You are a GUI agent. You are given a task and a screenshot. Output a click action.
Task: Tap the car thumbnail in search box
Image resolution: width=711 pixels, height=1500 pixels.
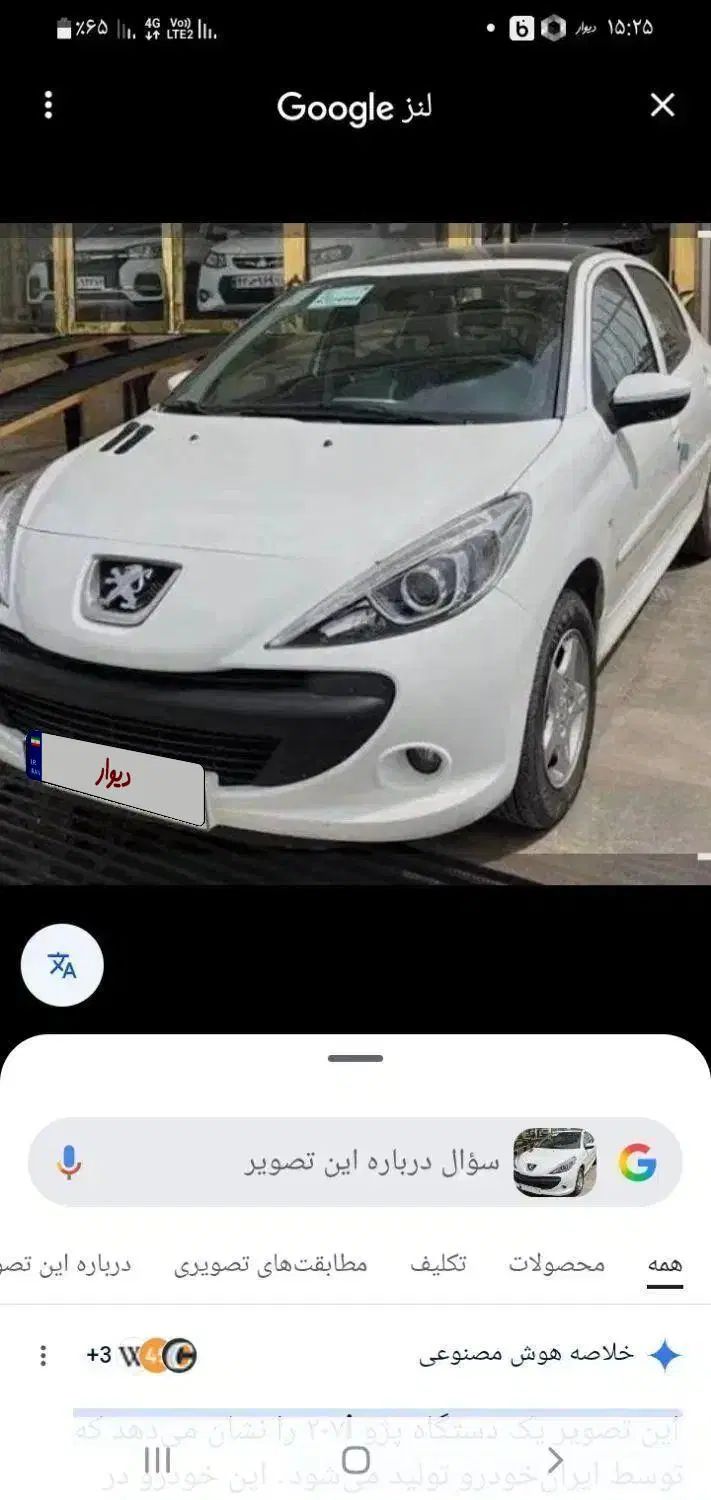pyautogui.click(x=555, y=1162)
